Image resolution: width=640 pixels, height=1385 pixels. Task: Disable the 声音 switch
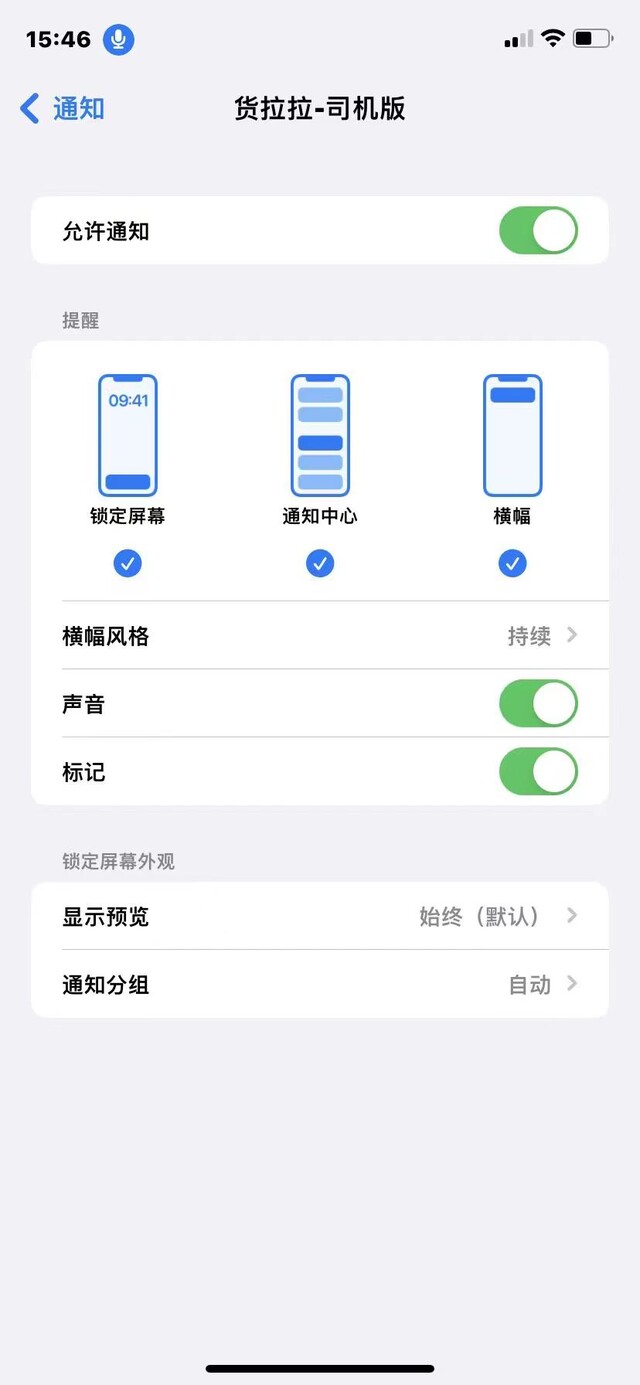click(x=538, y=704)
